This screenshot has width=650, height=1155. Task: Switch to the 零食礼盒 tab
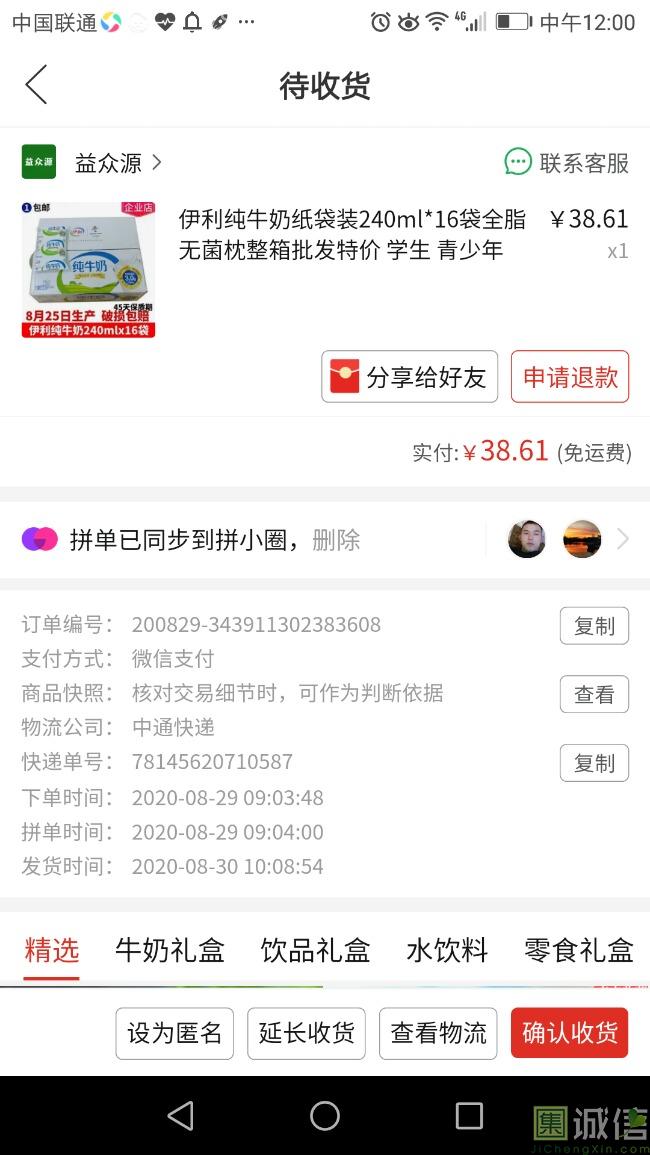(579, 950)
